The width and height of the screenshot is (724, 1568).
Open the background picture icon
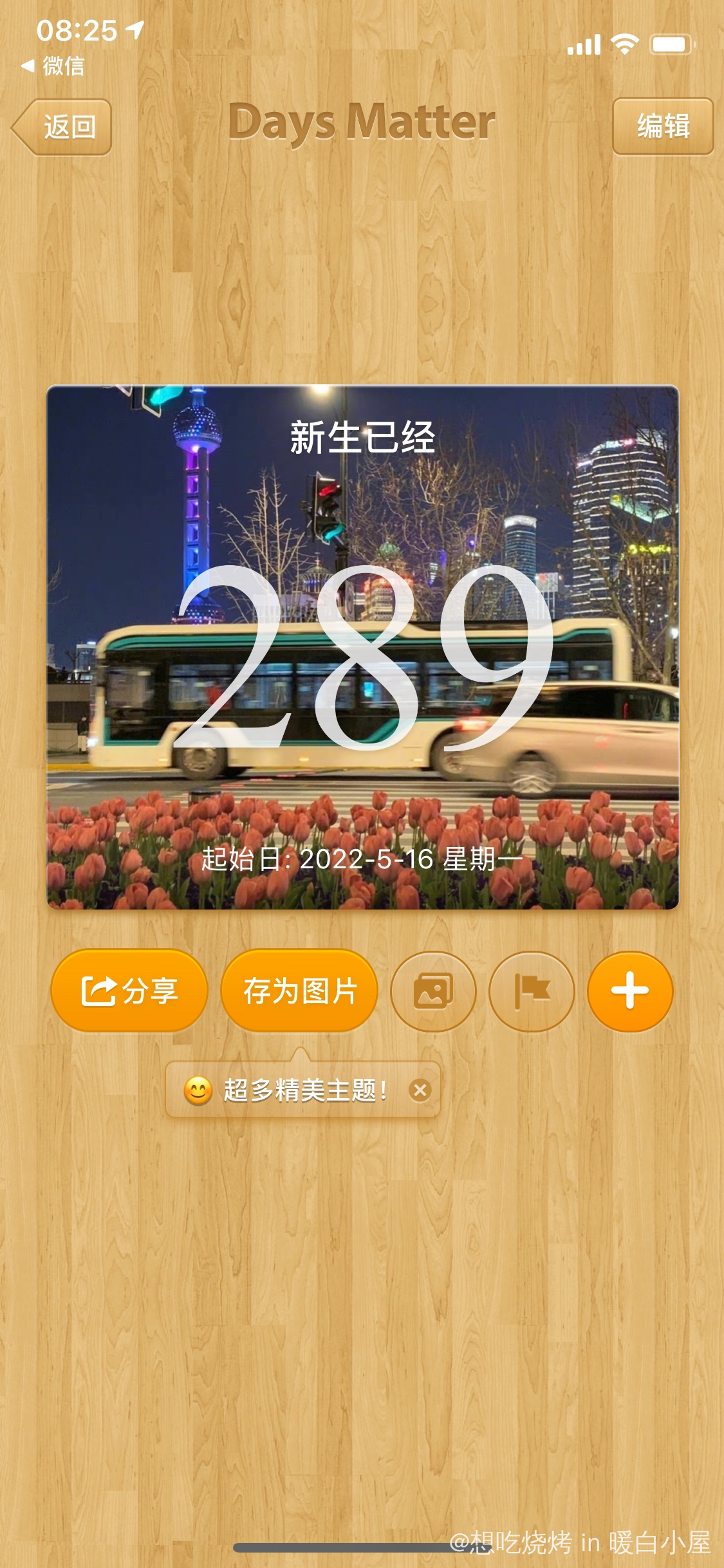point(433,991)
